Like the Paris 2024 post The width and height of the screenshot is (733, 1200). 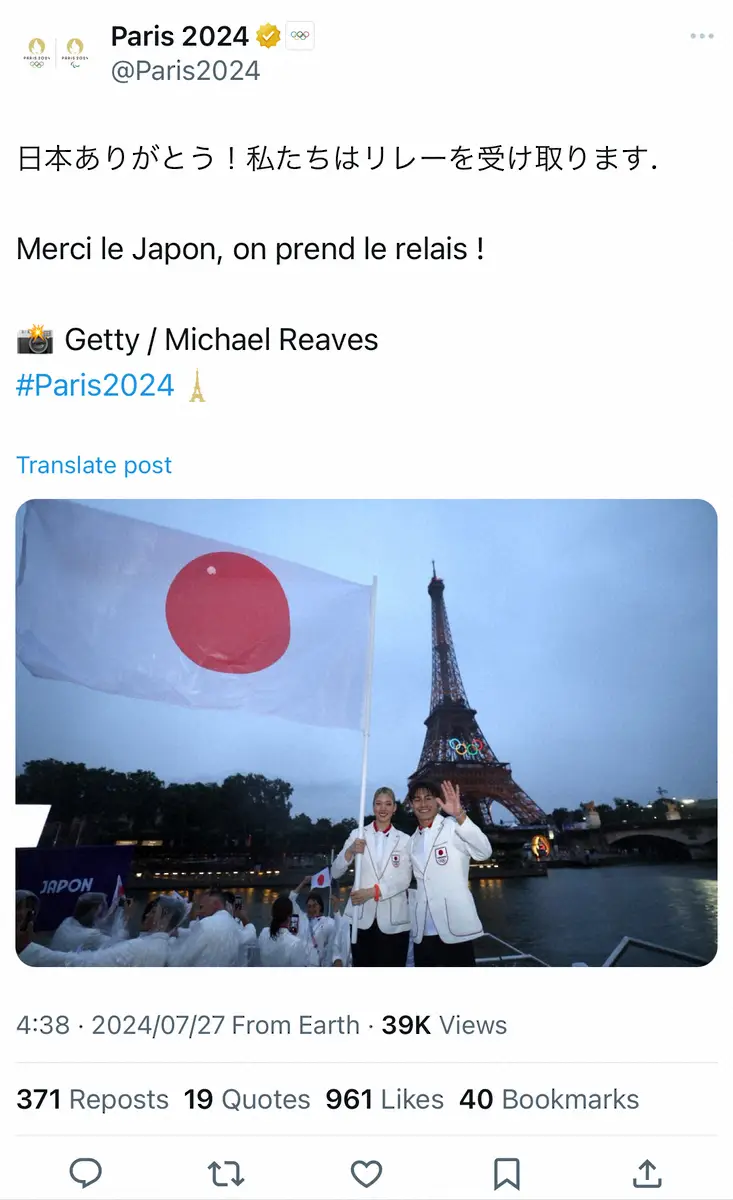tap(366, 1172)
